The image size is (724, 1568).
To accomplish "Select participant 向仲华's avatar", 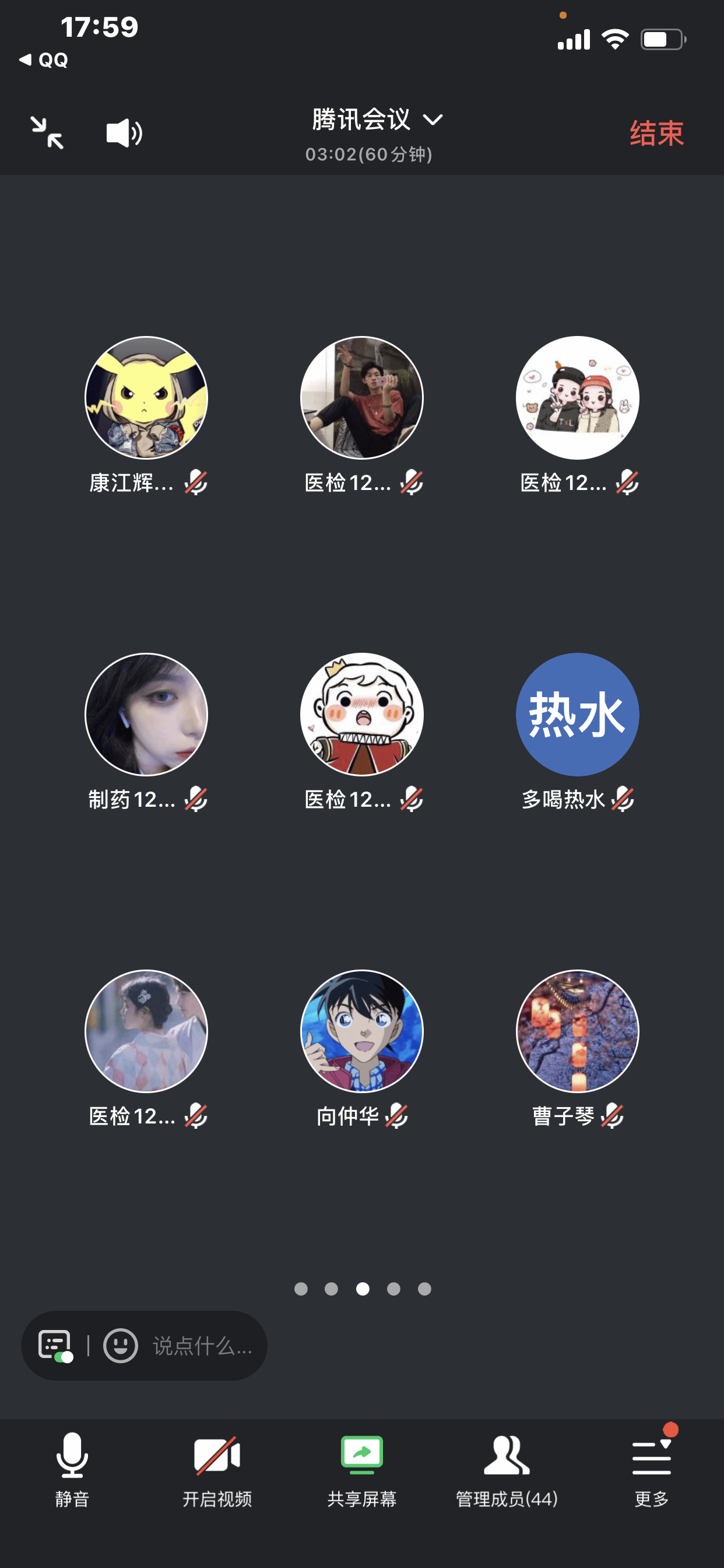I will (362, 1031).
